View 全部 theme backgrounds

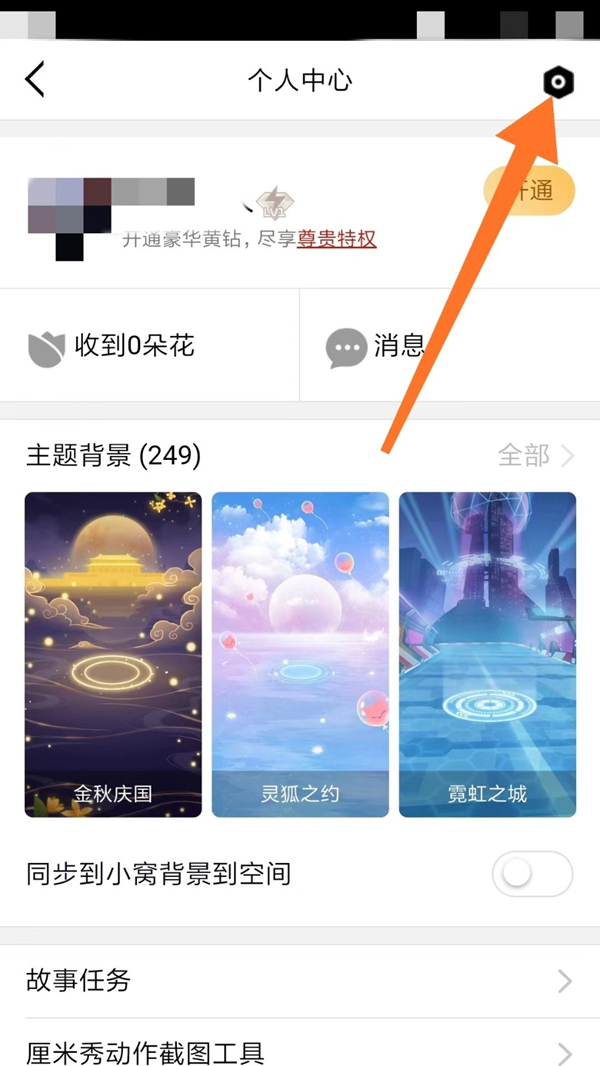coord(536,456)
